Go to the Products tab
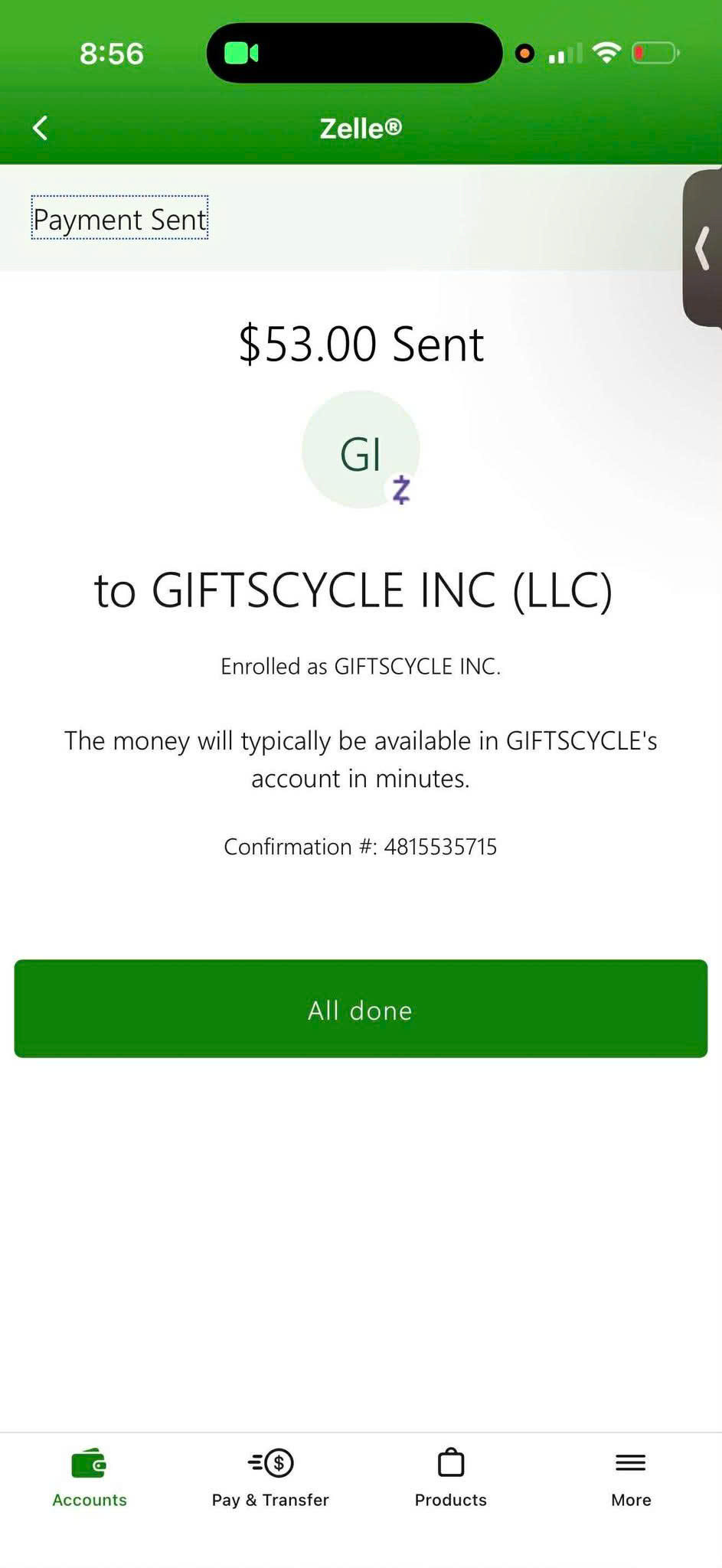Viewport: 722px width, 1568px height. pos(450,1478)
